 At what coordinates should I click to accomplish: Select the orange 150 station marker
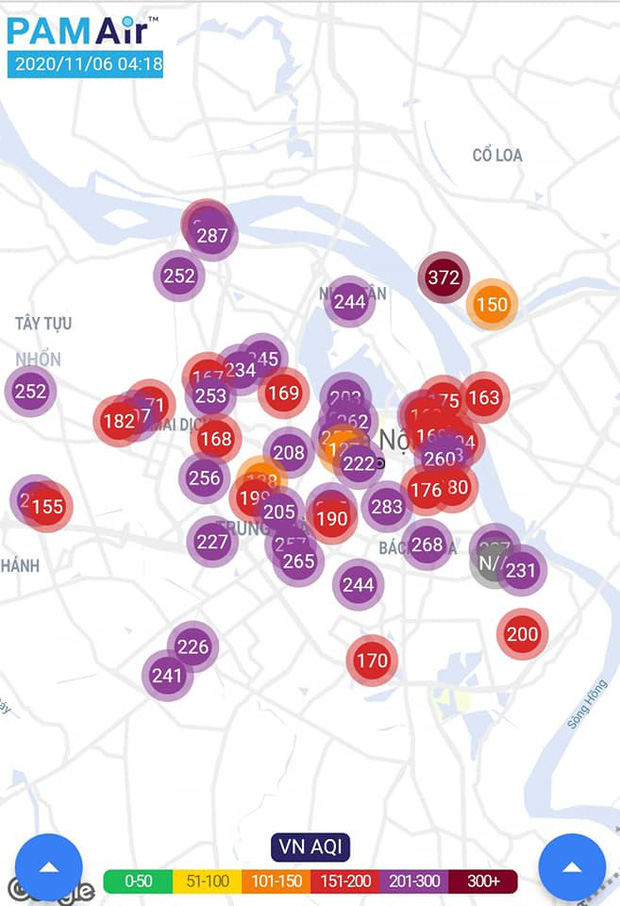click(x=491, y=304)
